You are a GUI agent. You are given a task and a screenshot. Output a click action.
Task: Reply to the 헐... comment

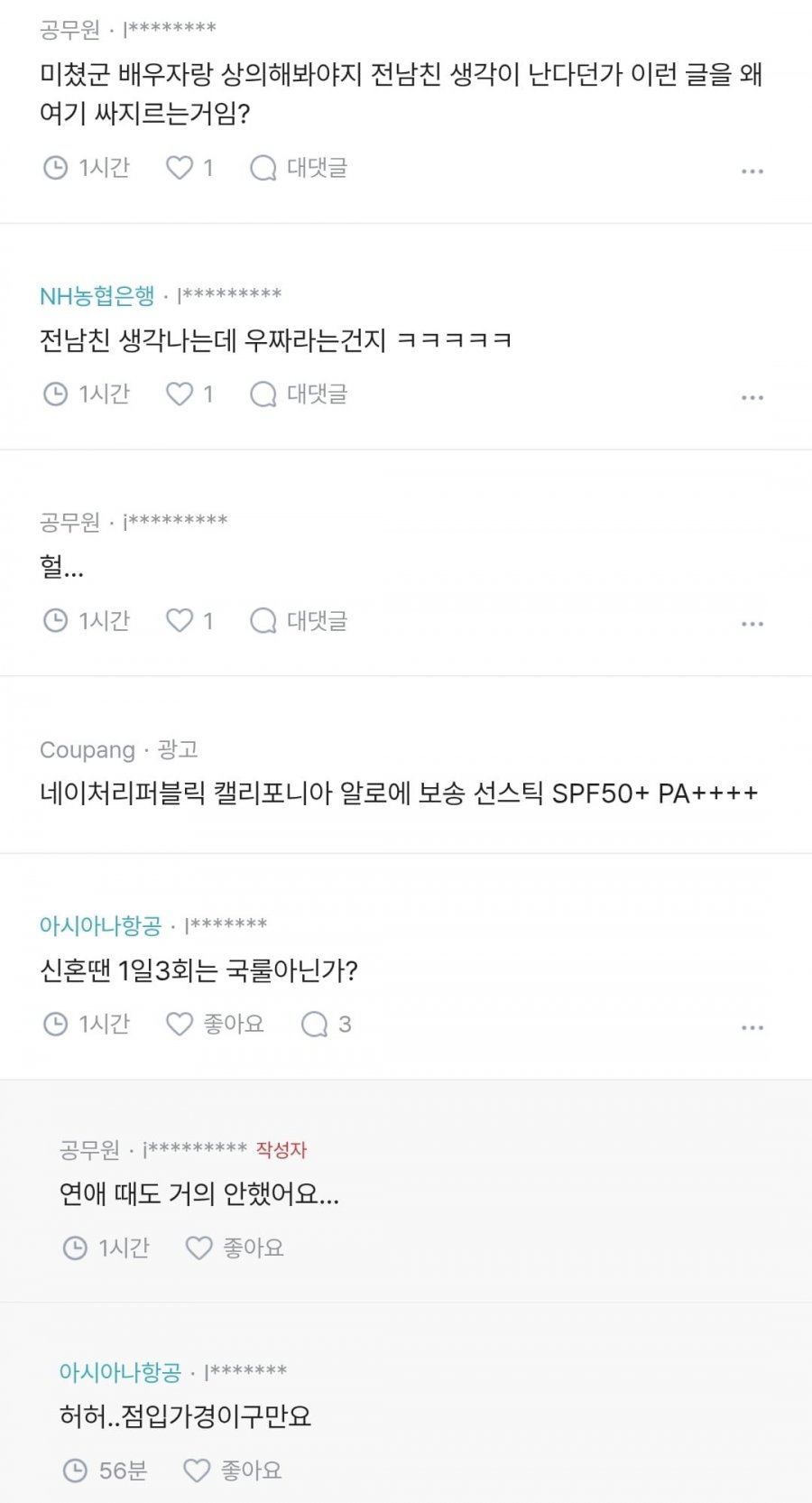(299, 621)
